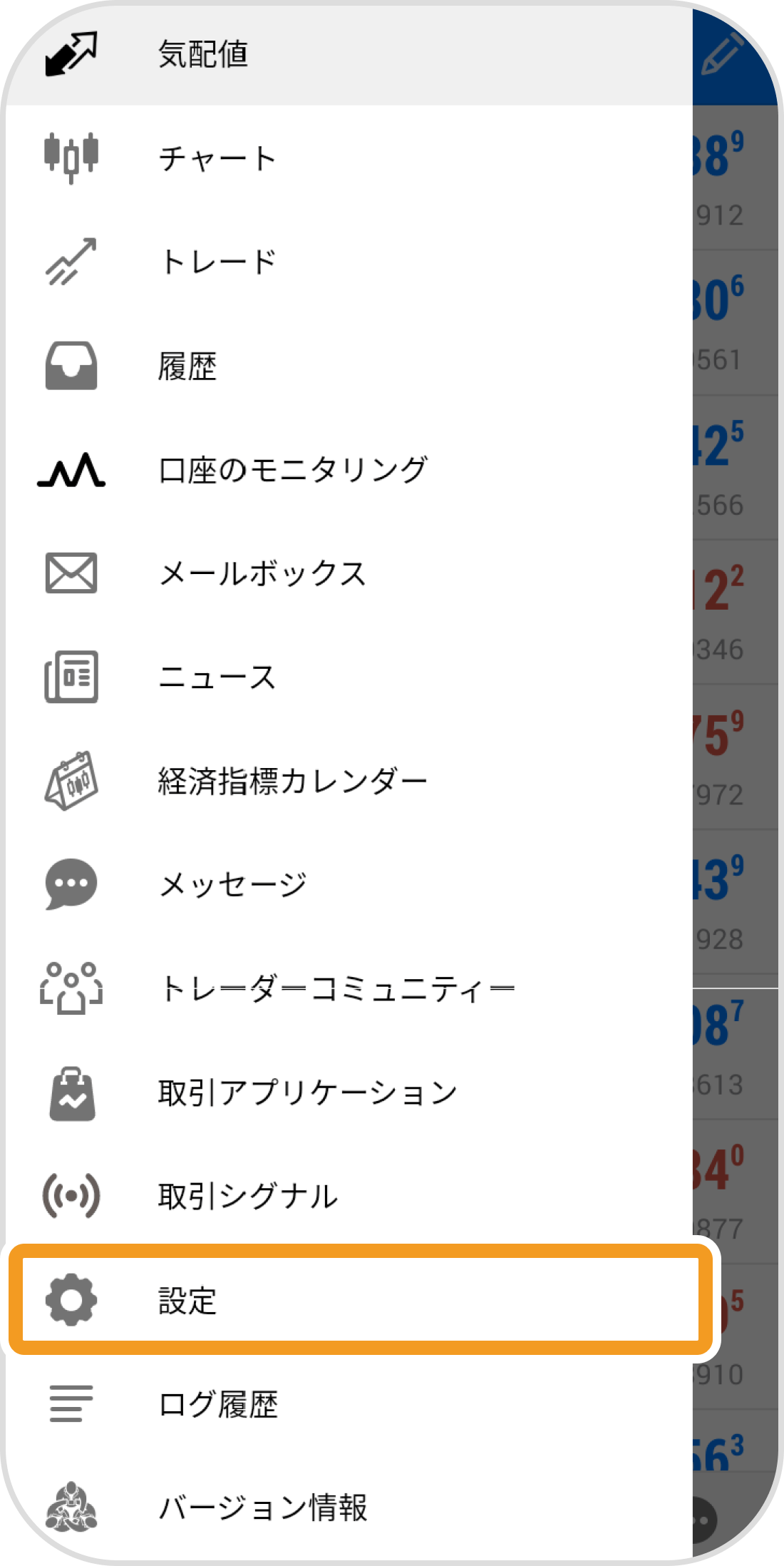Tap the chat bubble messages icon
The image size is (784, 1566).
click(x=71, y=885)
